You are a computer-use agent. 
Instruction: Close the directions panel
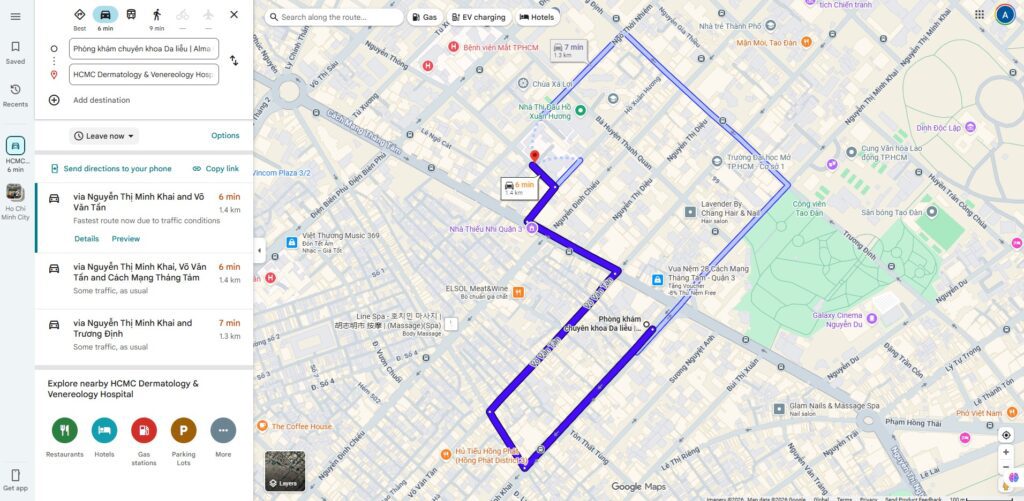click(234, 15)
